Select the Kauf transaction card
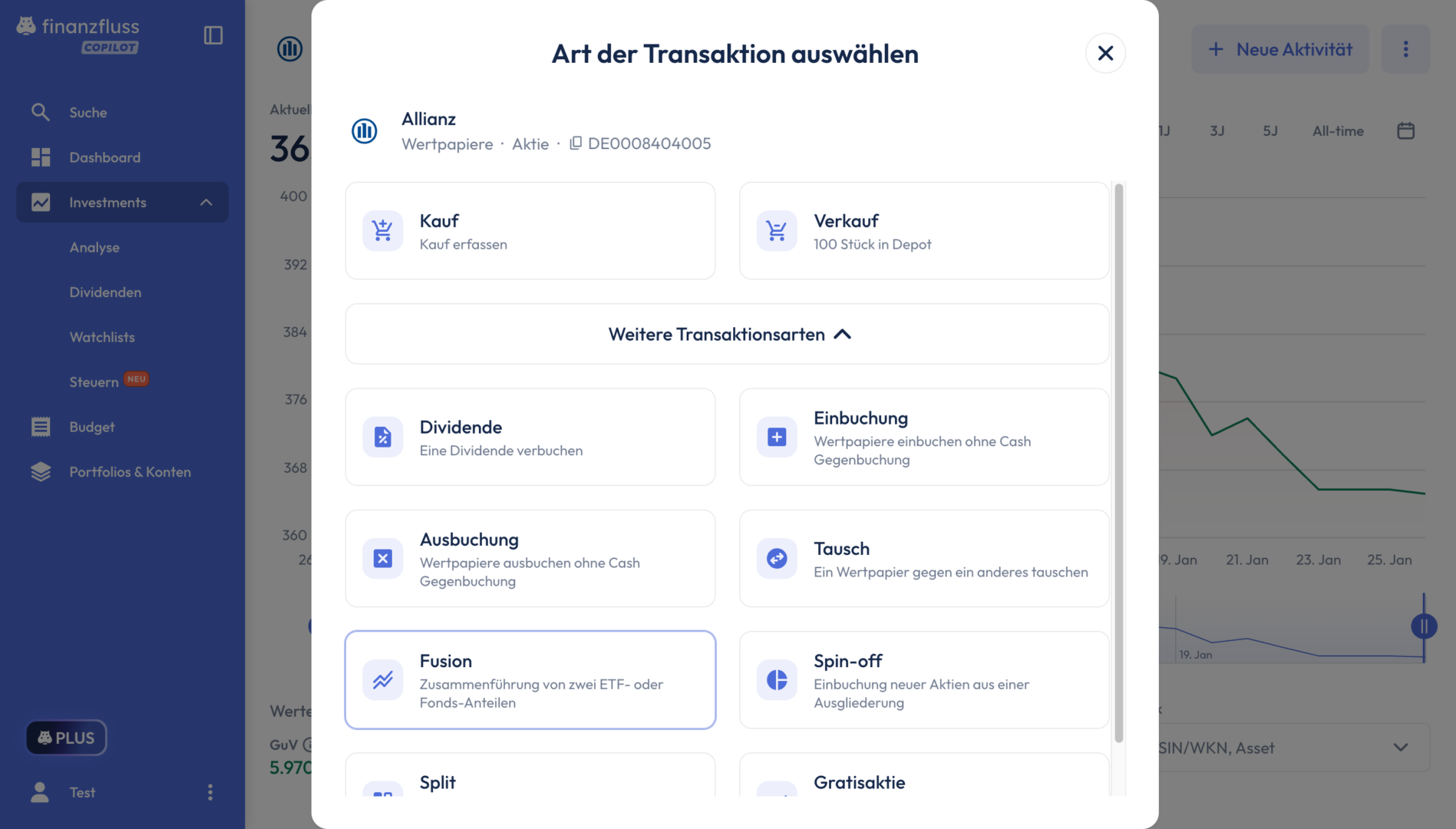This screenshot has height=829, width=1456. pos(530,231)
